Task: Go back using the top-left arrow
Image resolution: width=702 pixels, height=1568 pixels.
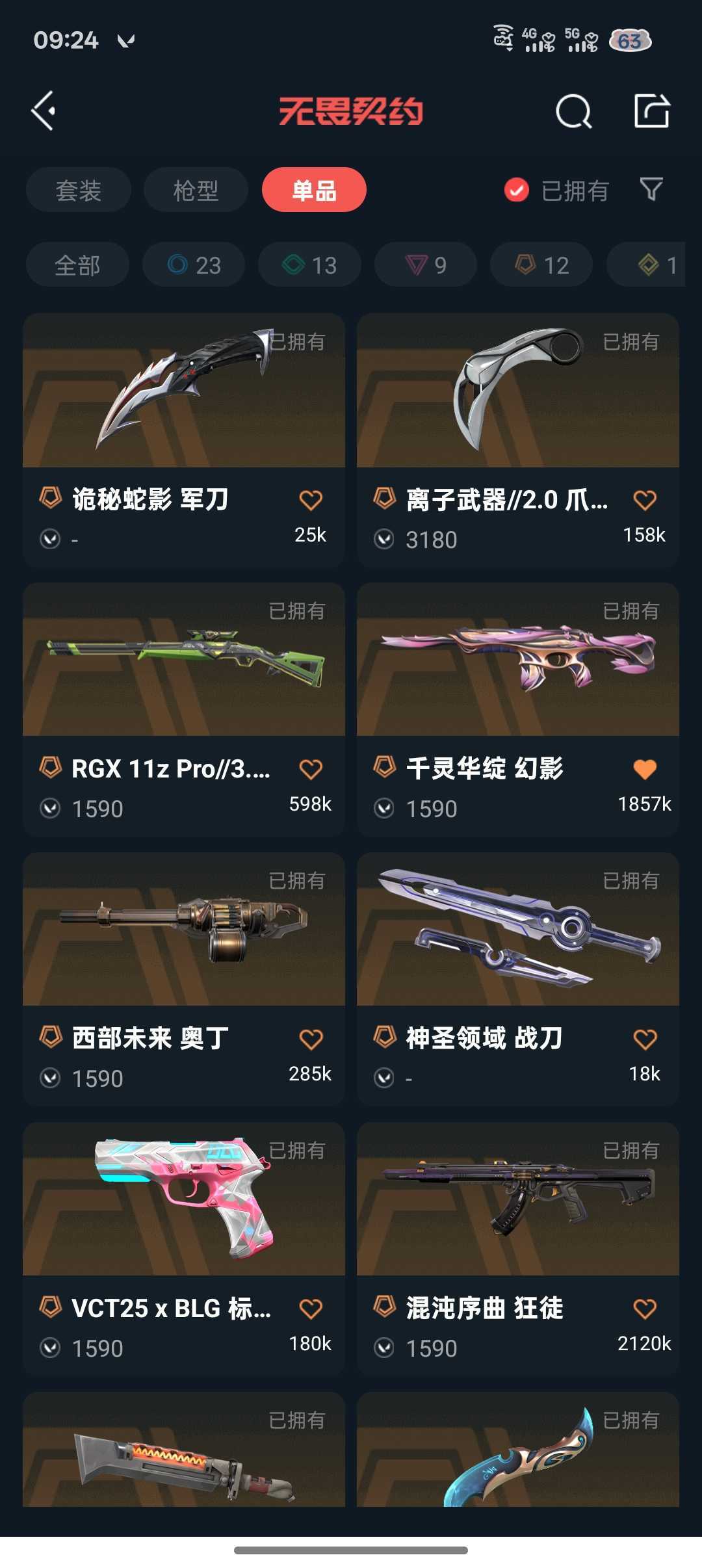Action: tap(44, 111)
